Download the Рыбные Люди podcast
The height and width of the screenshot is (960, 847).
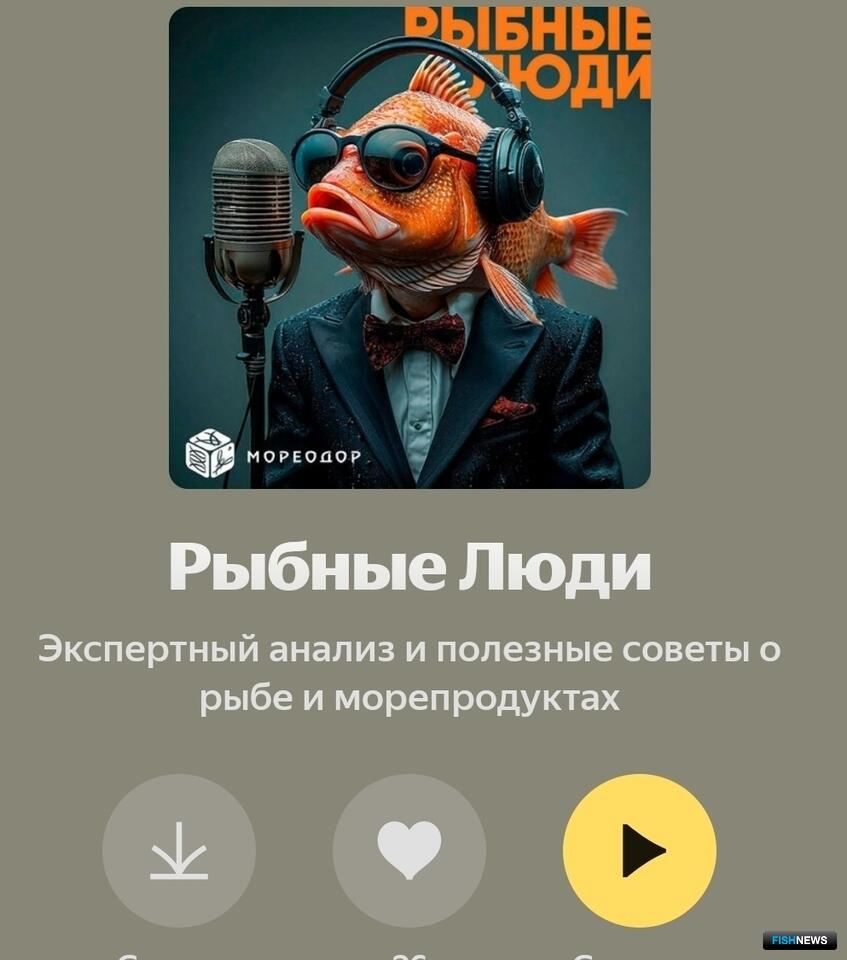click(x=179, y=851)
